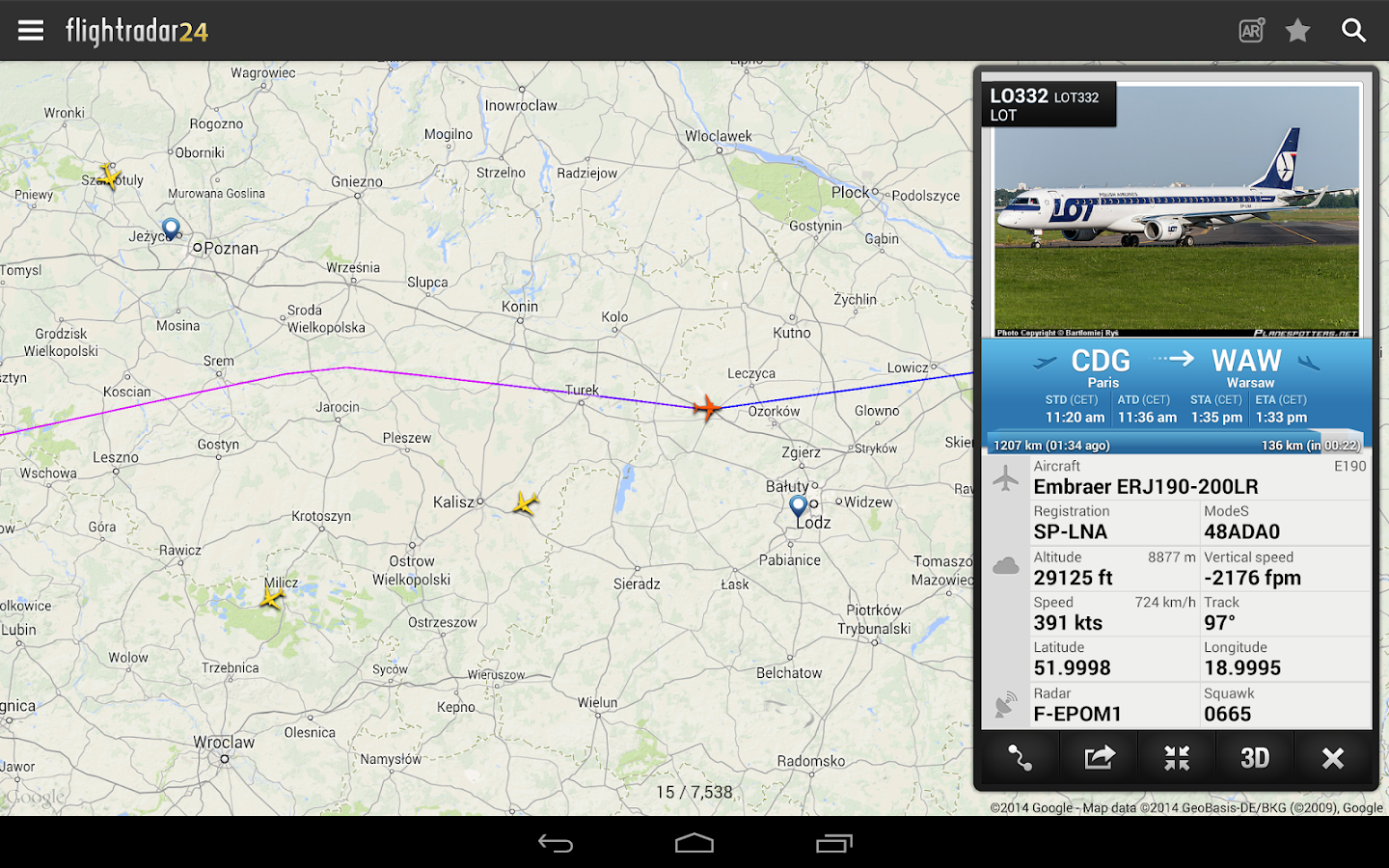Switch to the 3D view
Screen dimensions: 1389x868
(x=1254, y=758)
